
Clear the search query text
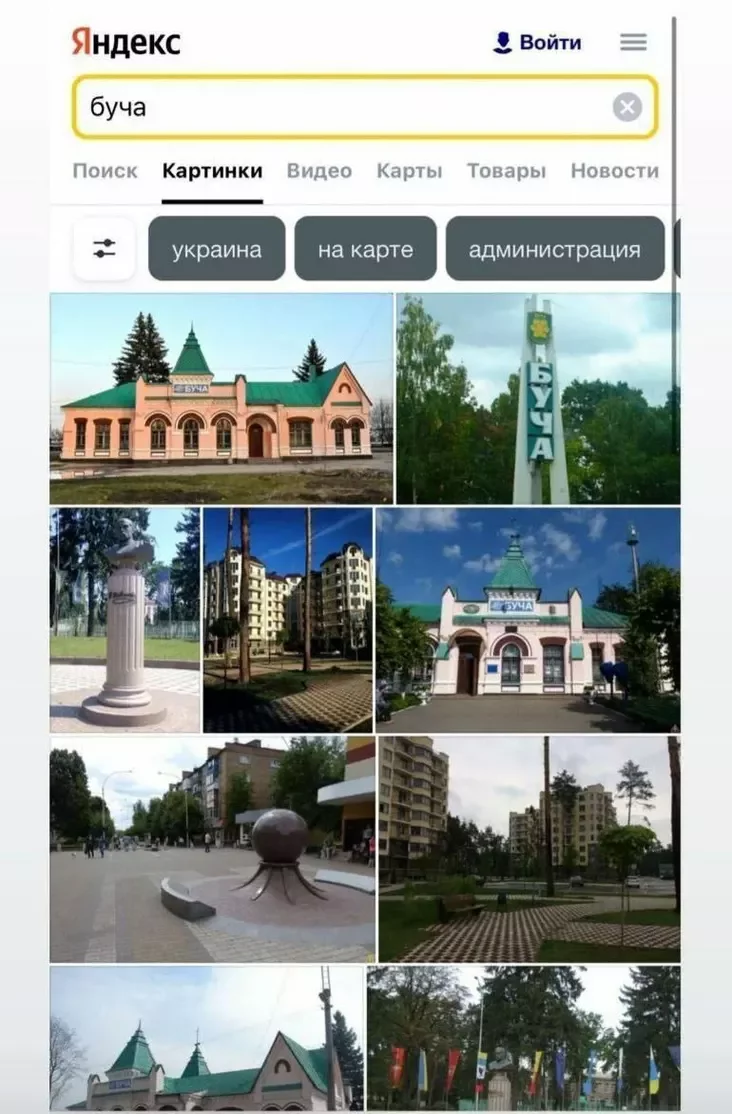point(627,107)
